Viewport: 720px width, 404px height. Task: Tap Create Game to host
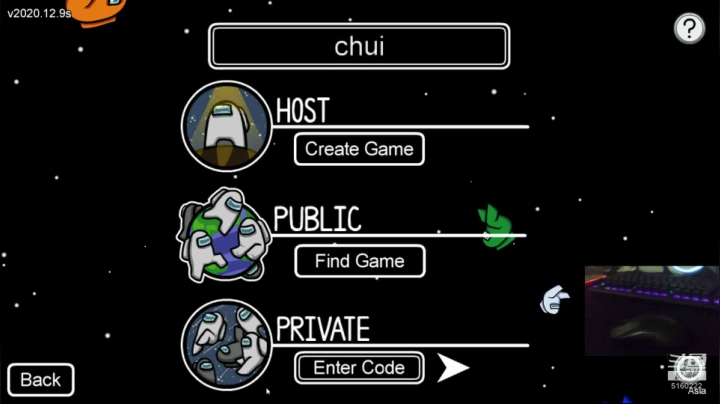point(359,149)
